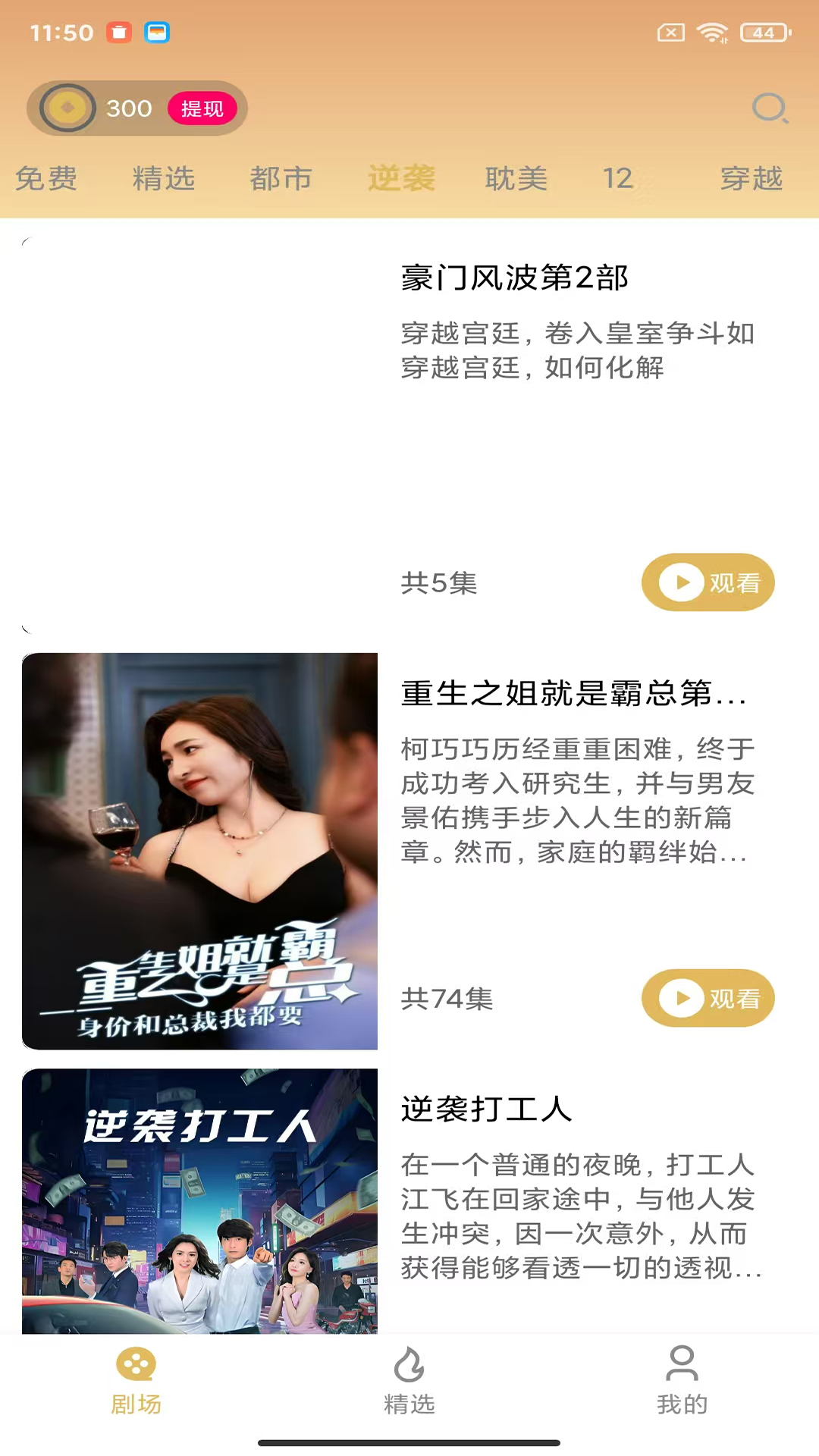This screenshot has width=819, height=1456.
Task: Select the 都市 category
Action: 281,180
